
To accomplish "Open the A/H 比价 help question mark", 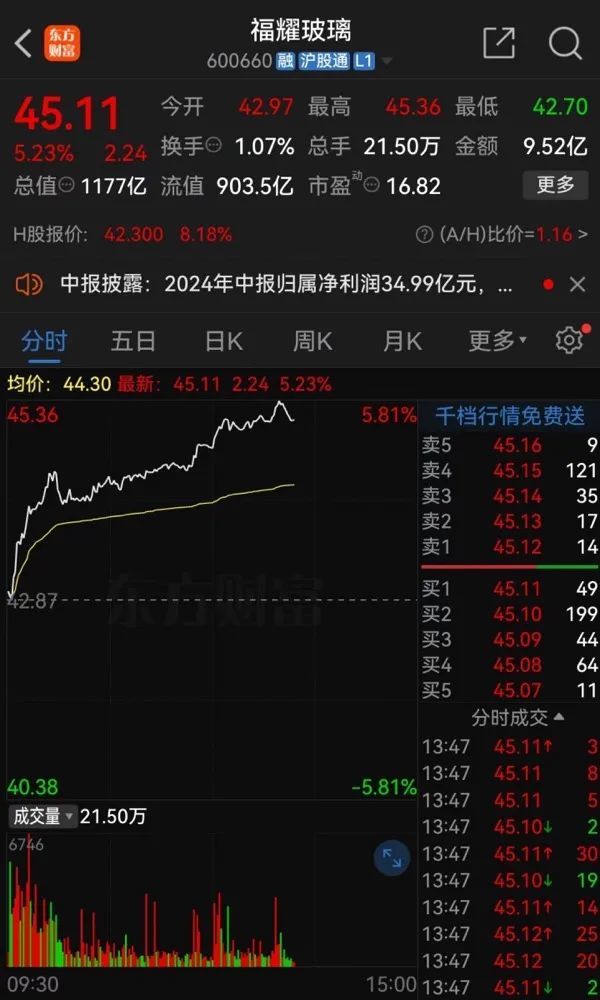I will click(x=423, y=235).
